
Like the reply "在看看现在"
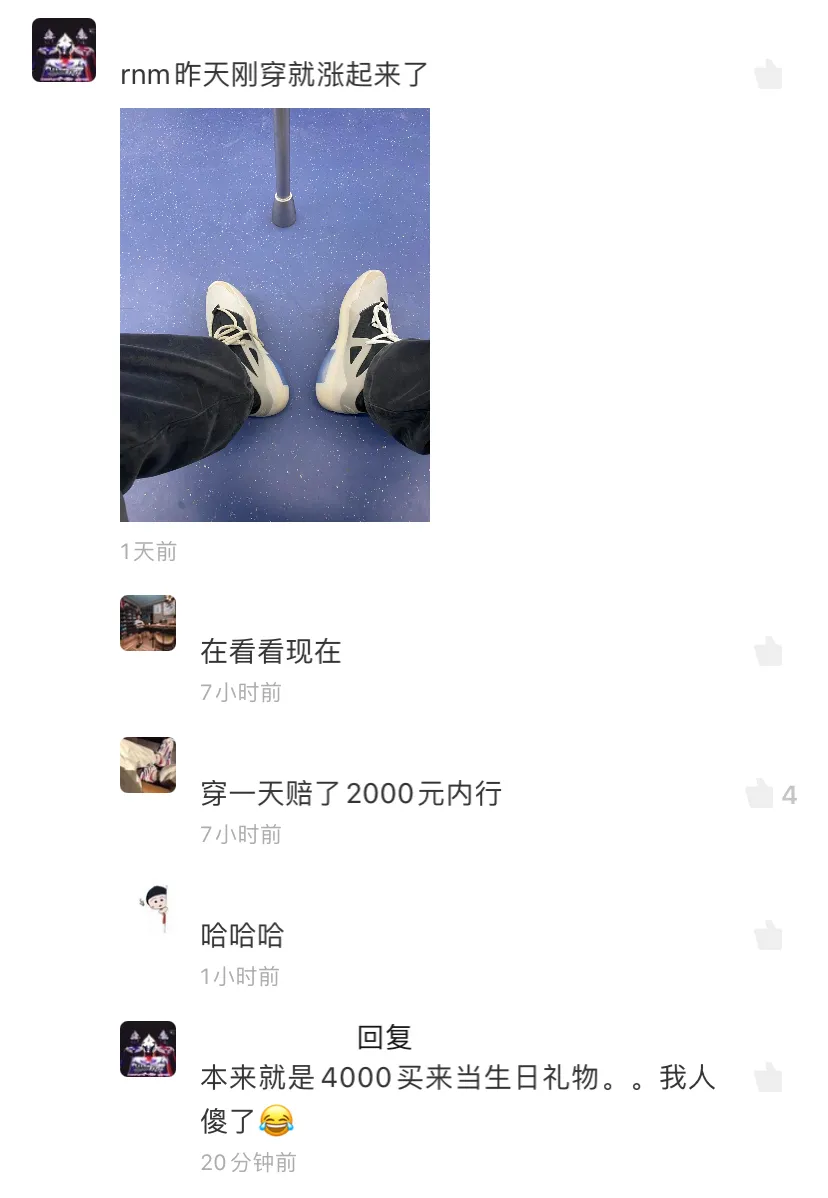[x=768, y=652]
